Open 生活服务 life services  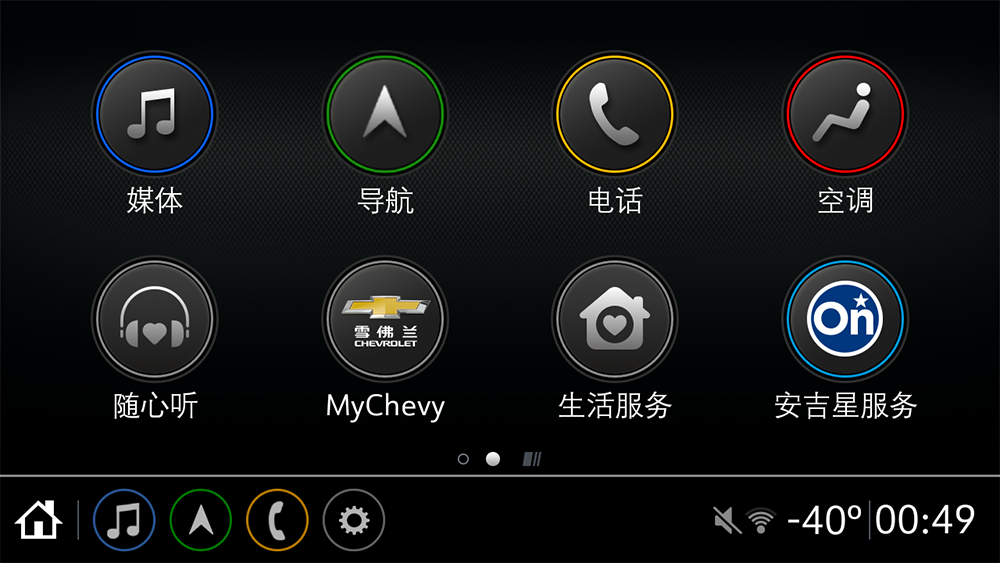pyautogui.click(x=615, y=319)
